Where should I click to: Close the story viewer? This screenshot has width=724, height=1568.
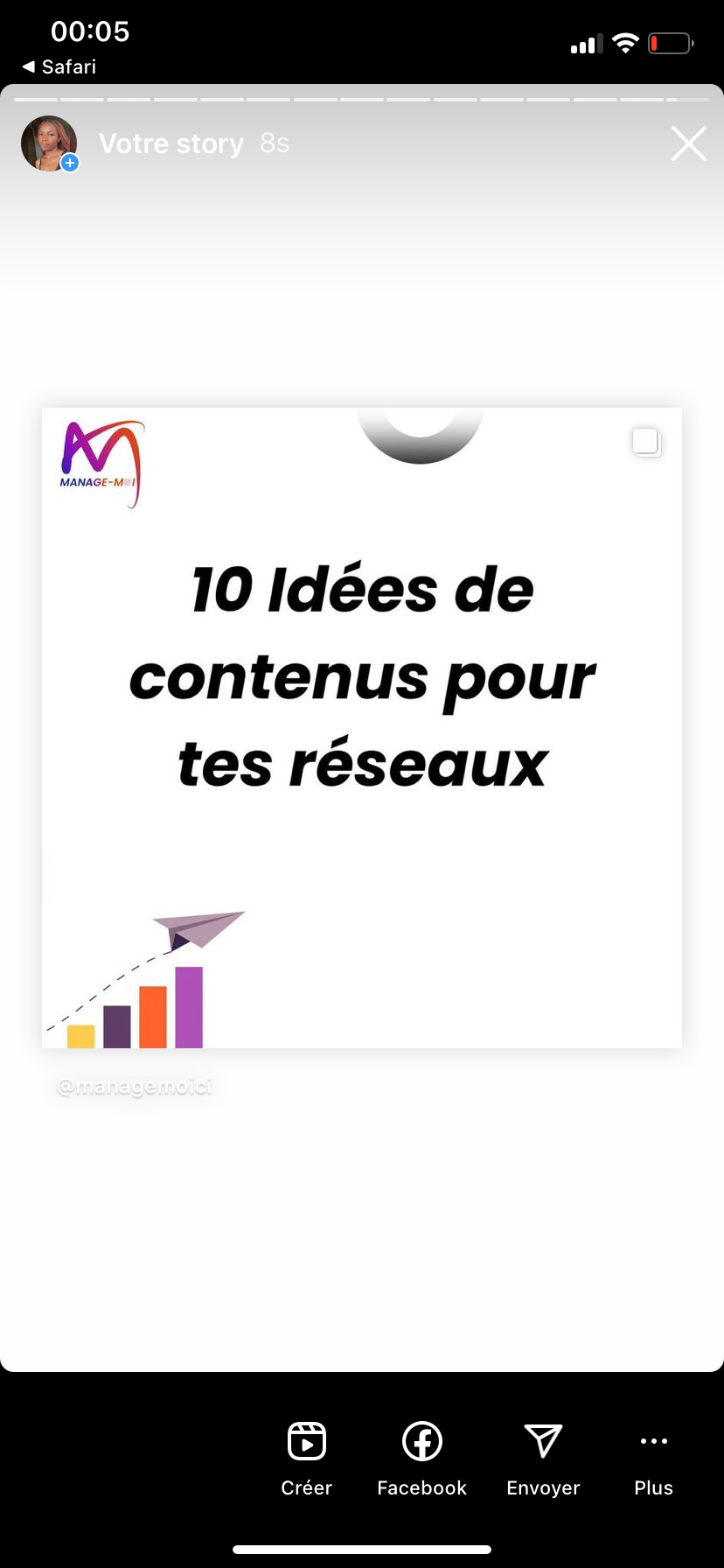point(688,143)
